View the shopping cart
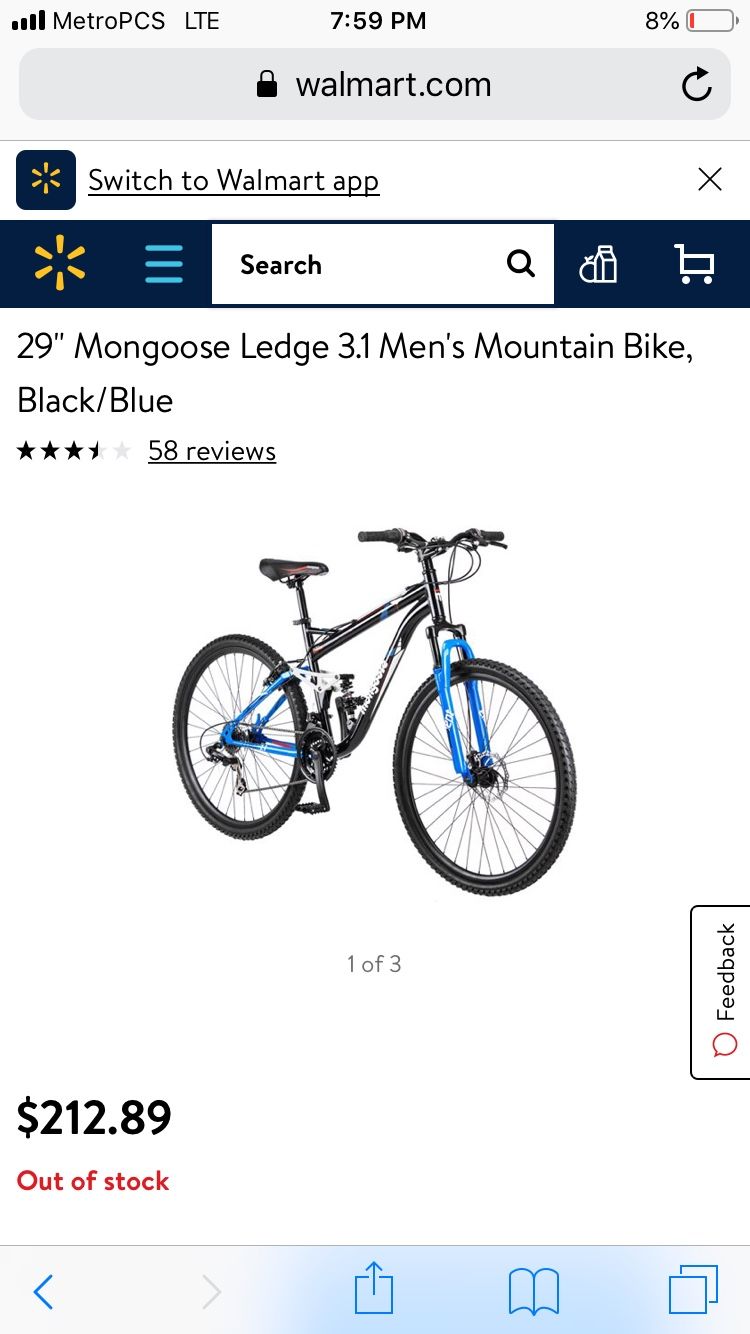The height and width of the screenshot is (1334, 750). [694, 264]
